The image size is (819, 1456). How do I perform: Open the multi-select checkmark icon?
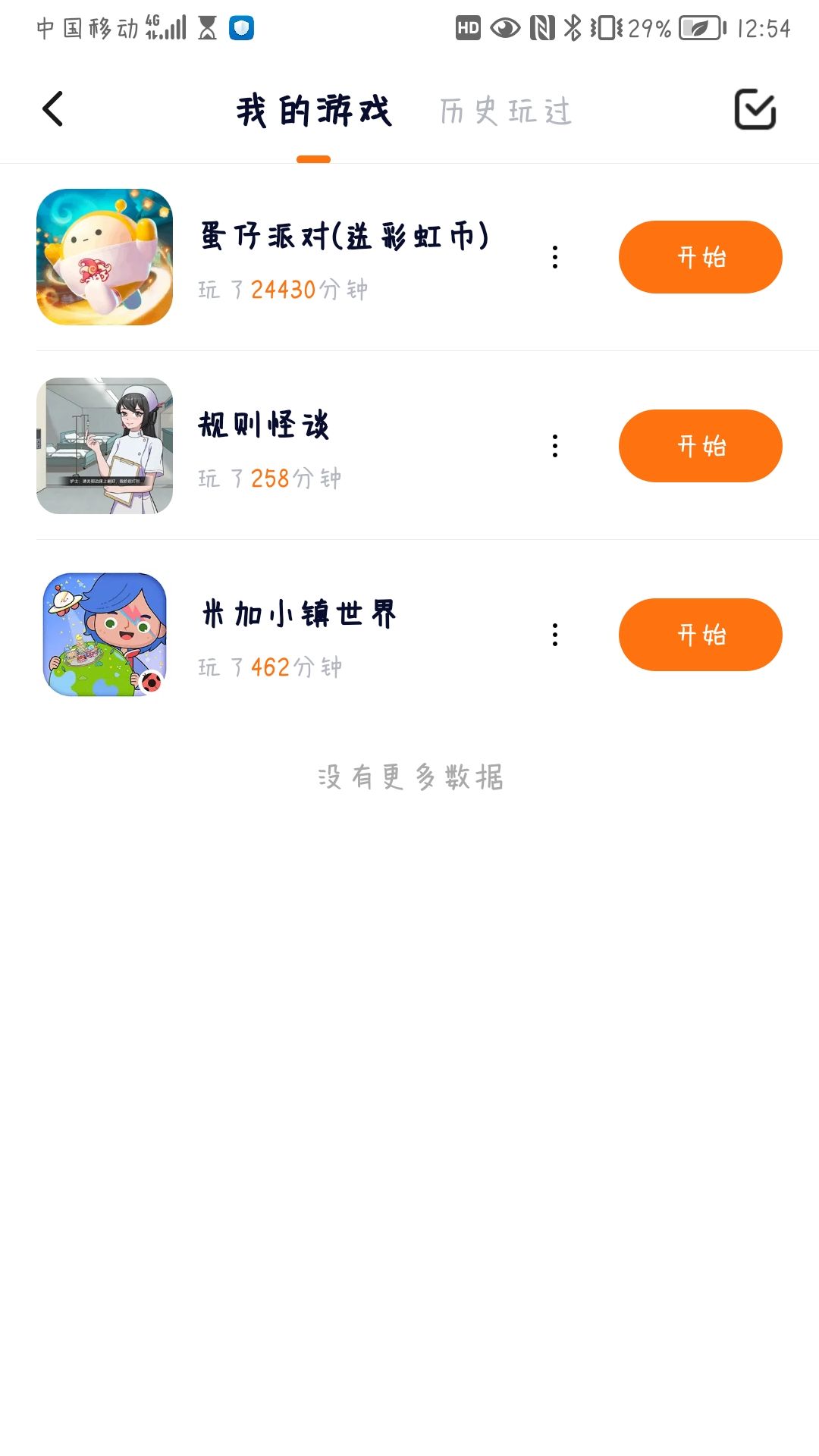coord(755,110)
